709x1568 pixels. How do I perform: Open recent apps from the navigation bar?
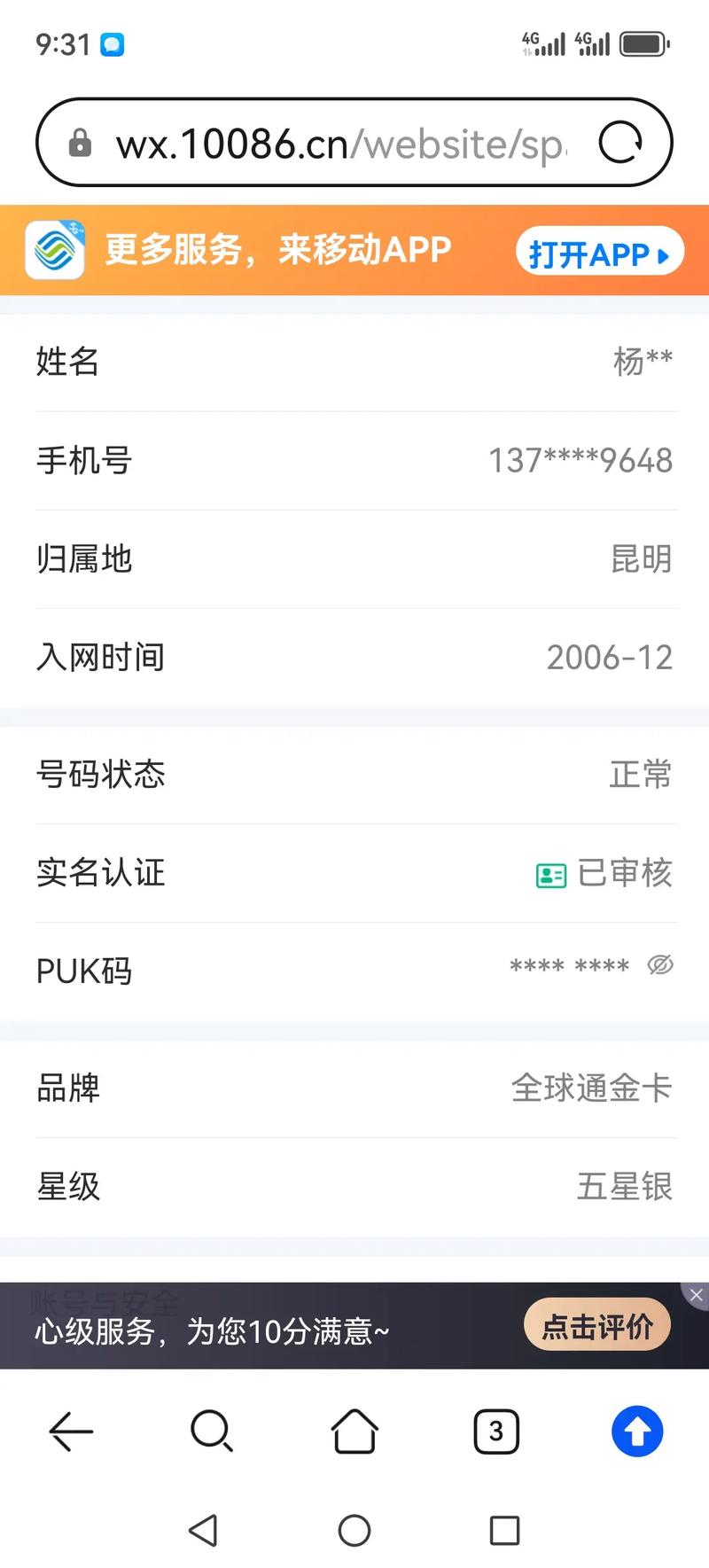tap(504, 1530)
